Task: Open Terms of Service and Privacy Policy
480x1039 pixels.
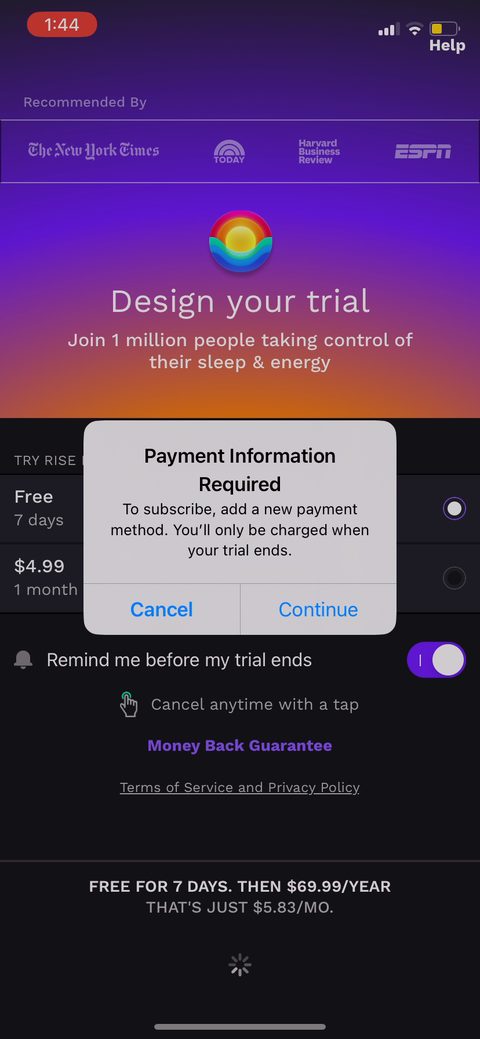Action: [x=240, y=787]
